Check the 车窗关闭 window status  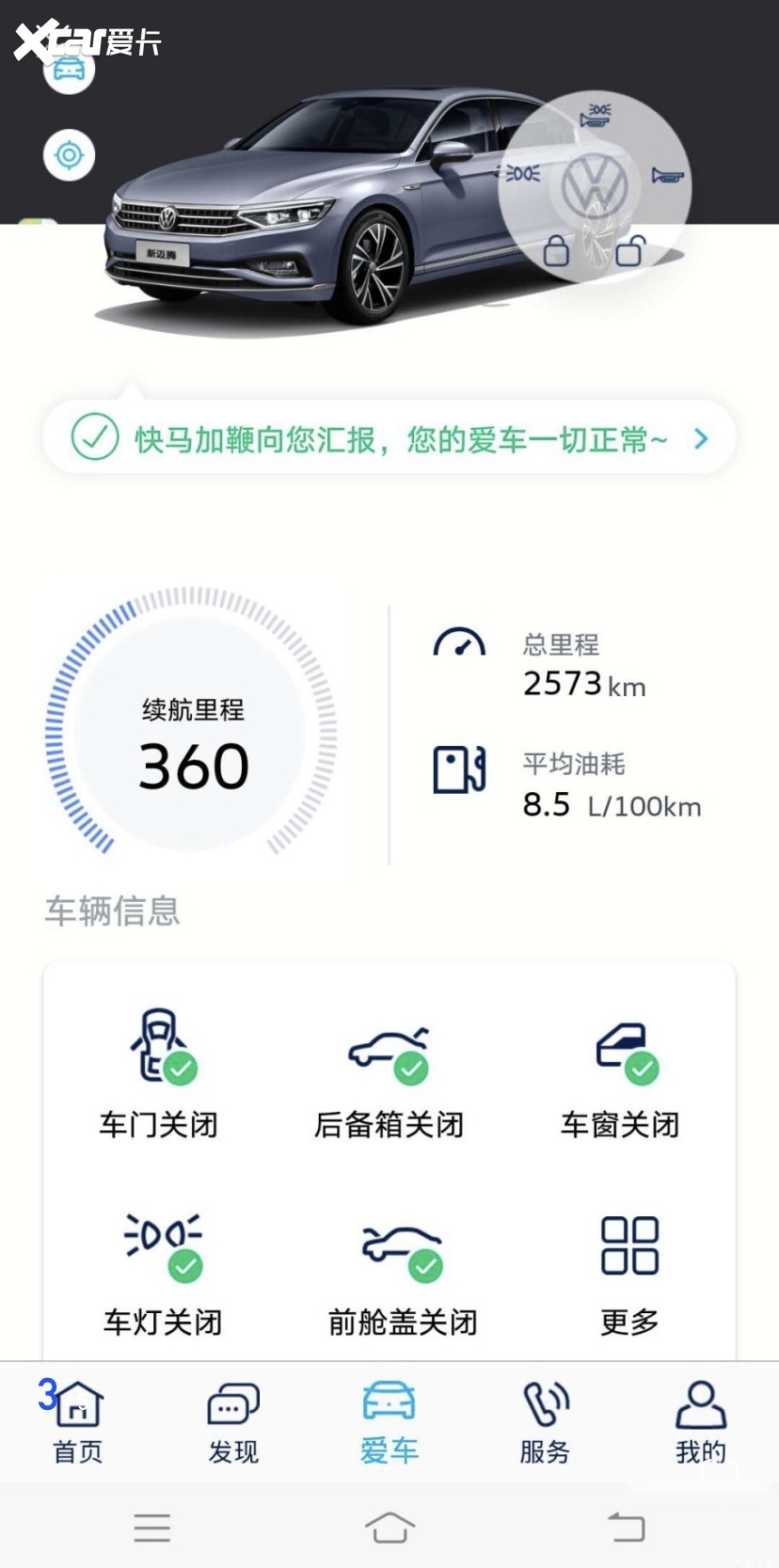coord(620,1074)
